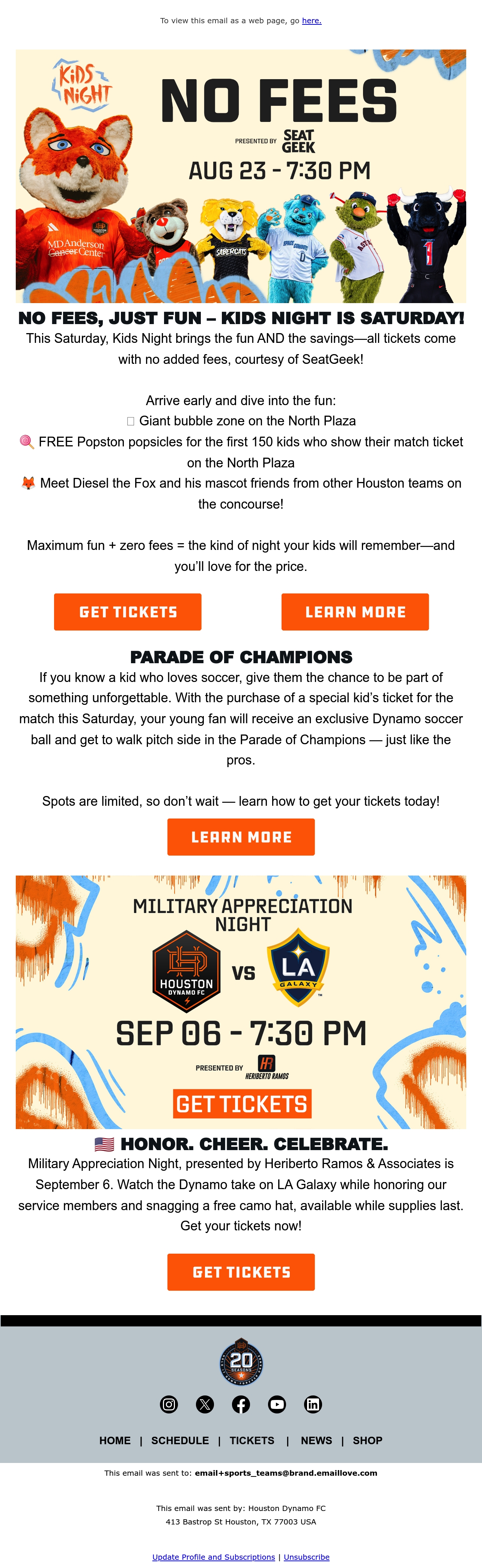Visit the LinkedIn page

313,1404
